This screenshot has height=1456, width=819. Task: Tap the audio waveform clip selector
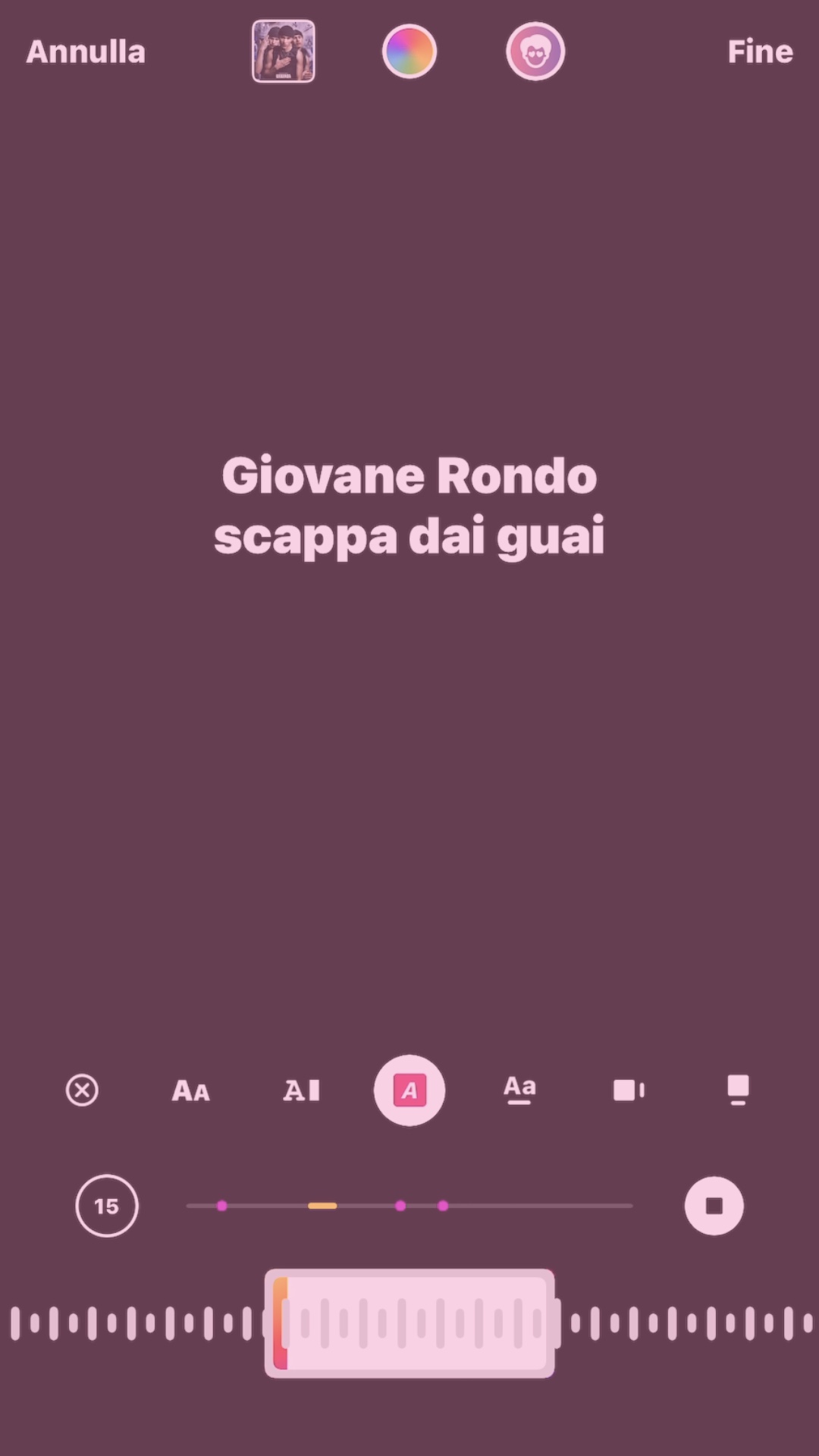tap(409, 1323)
